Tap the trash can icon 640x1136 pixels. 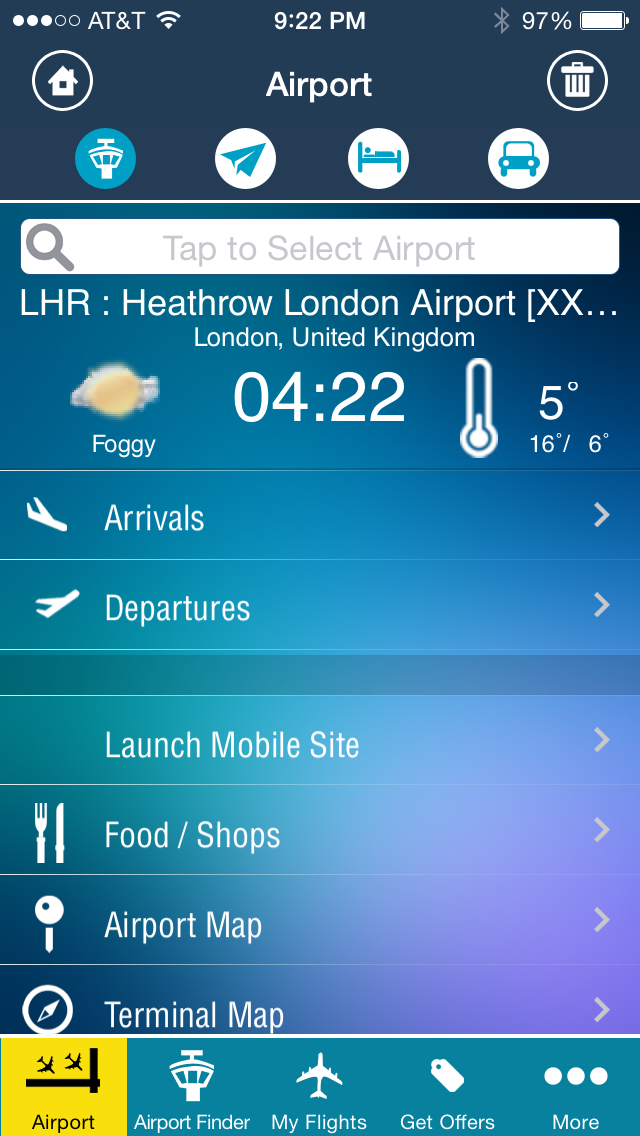[577, 80]
